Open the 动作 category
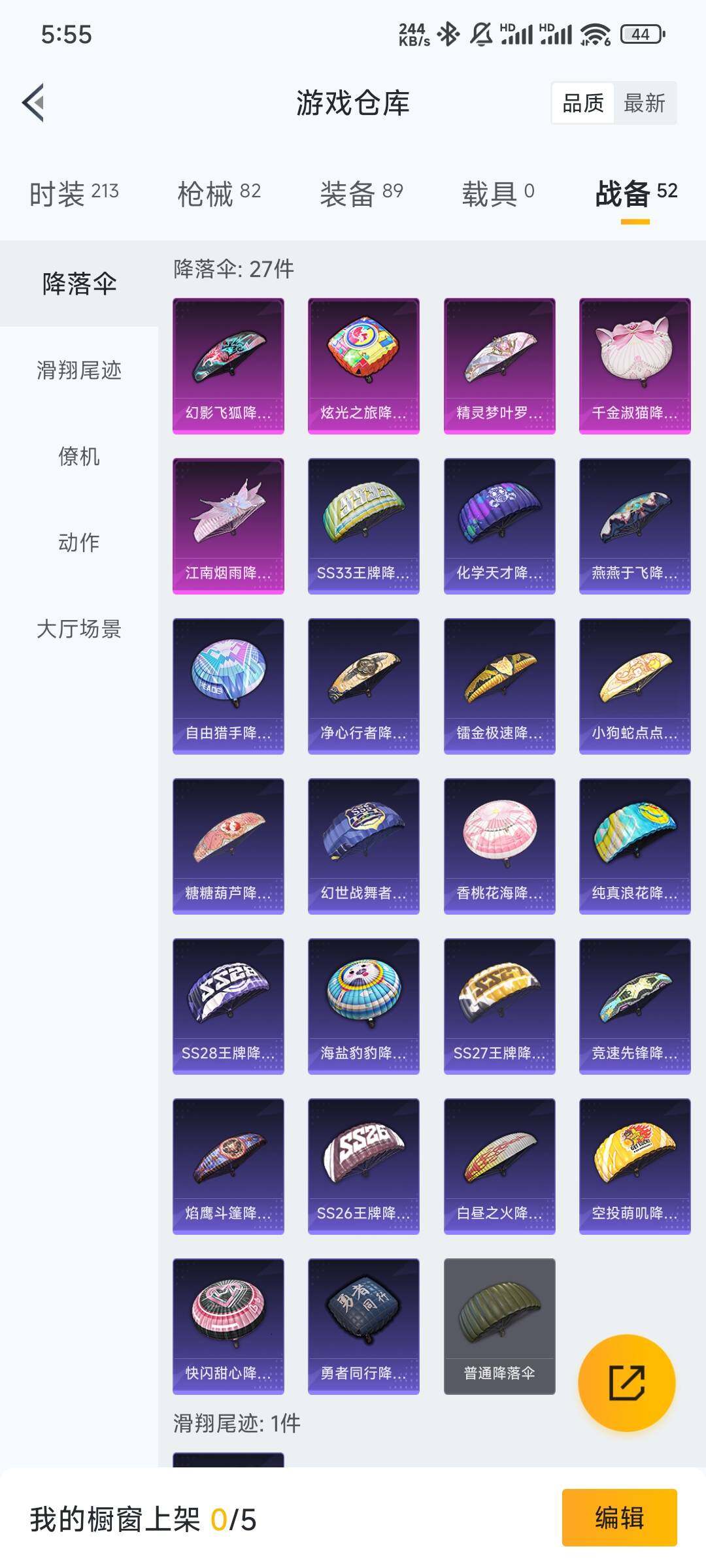706x1568 pixels. click(x=79, y=542)
